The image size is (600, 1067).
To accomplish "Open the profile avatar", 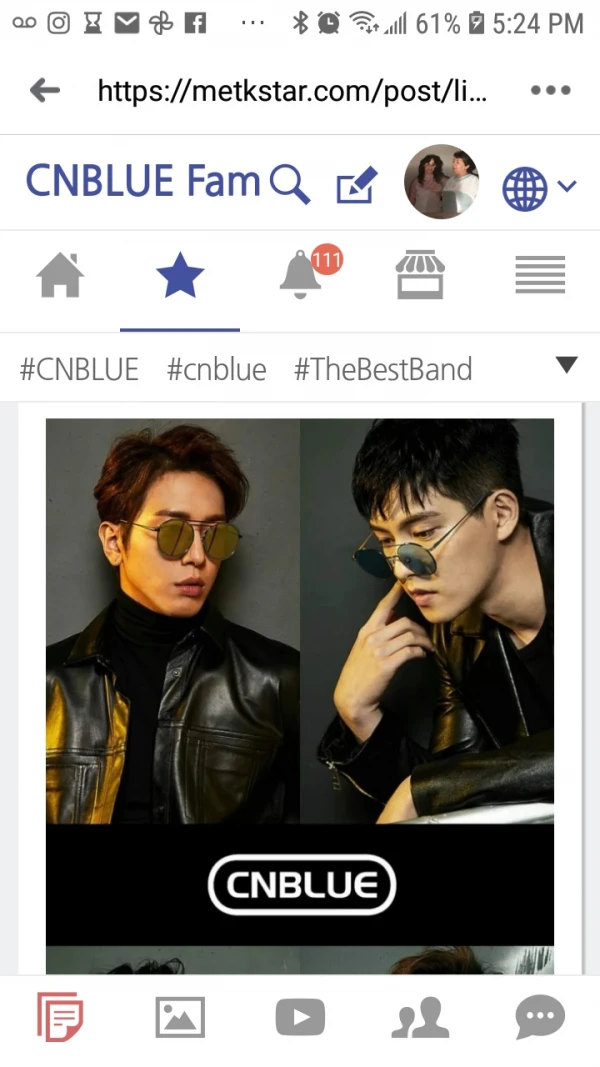I will pyautogui.click(x=441, y=182).
